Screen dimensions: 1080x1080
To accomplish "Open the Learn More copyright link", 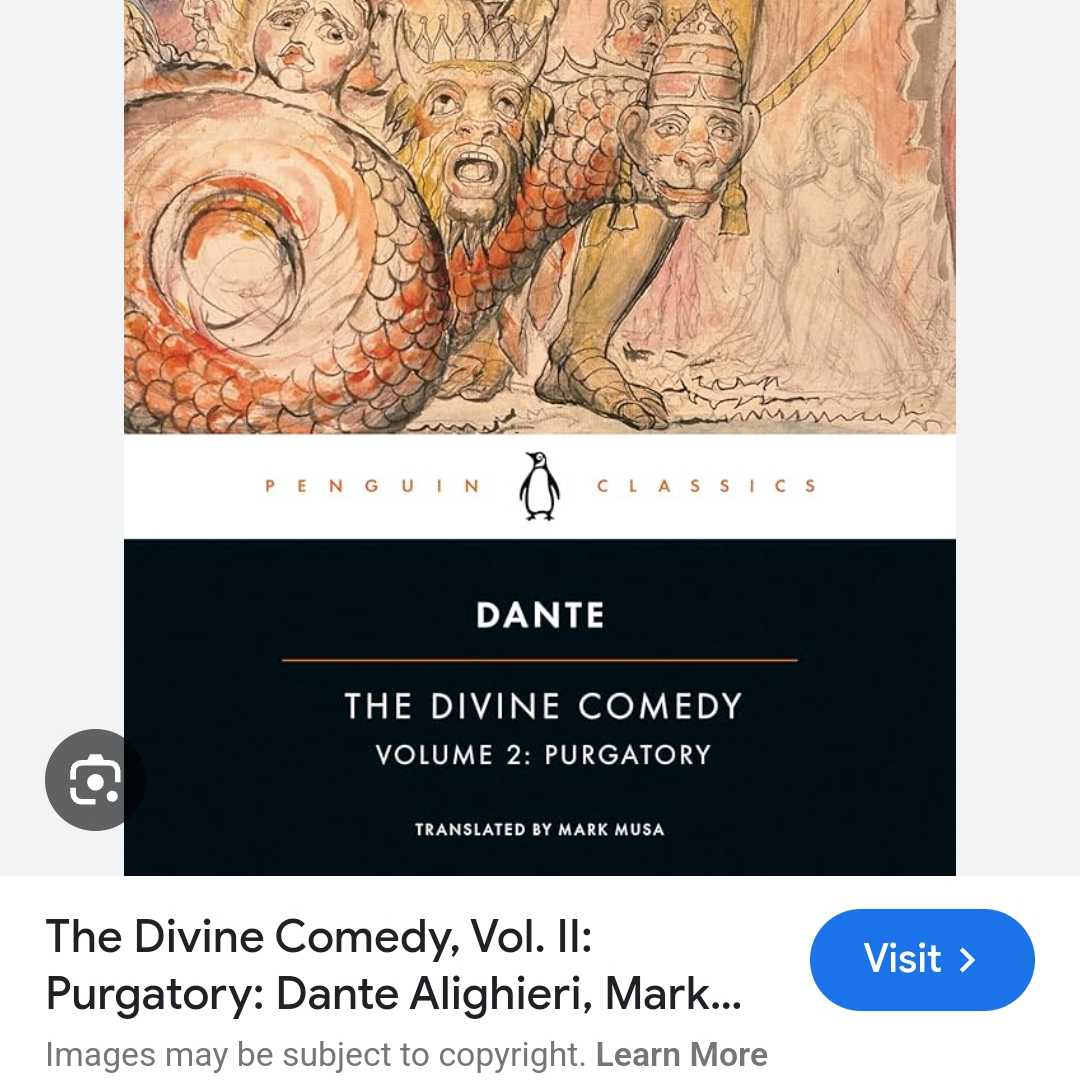I will pyautogui.click(x=681, y=1055).
